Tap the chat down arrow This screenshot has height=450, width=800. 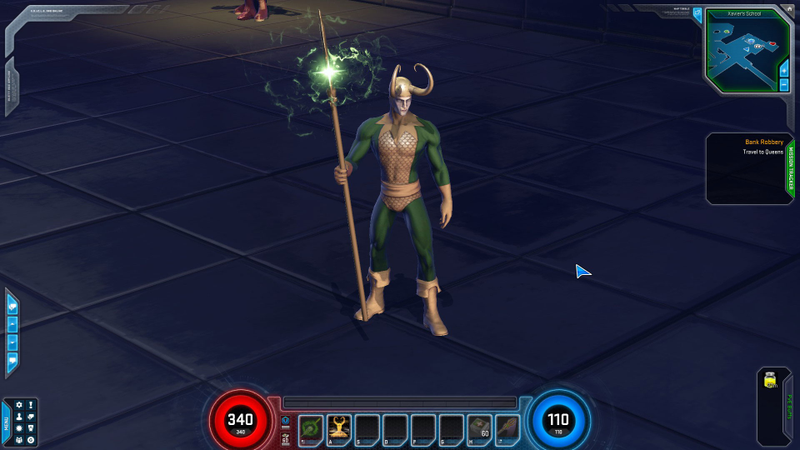(x=13, y=341)
